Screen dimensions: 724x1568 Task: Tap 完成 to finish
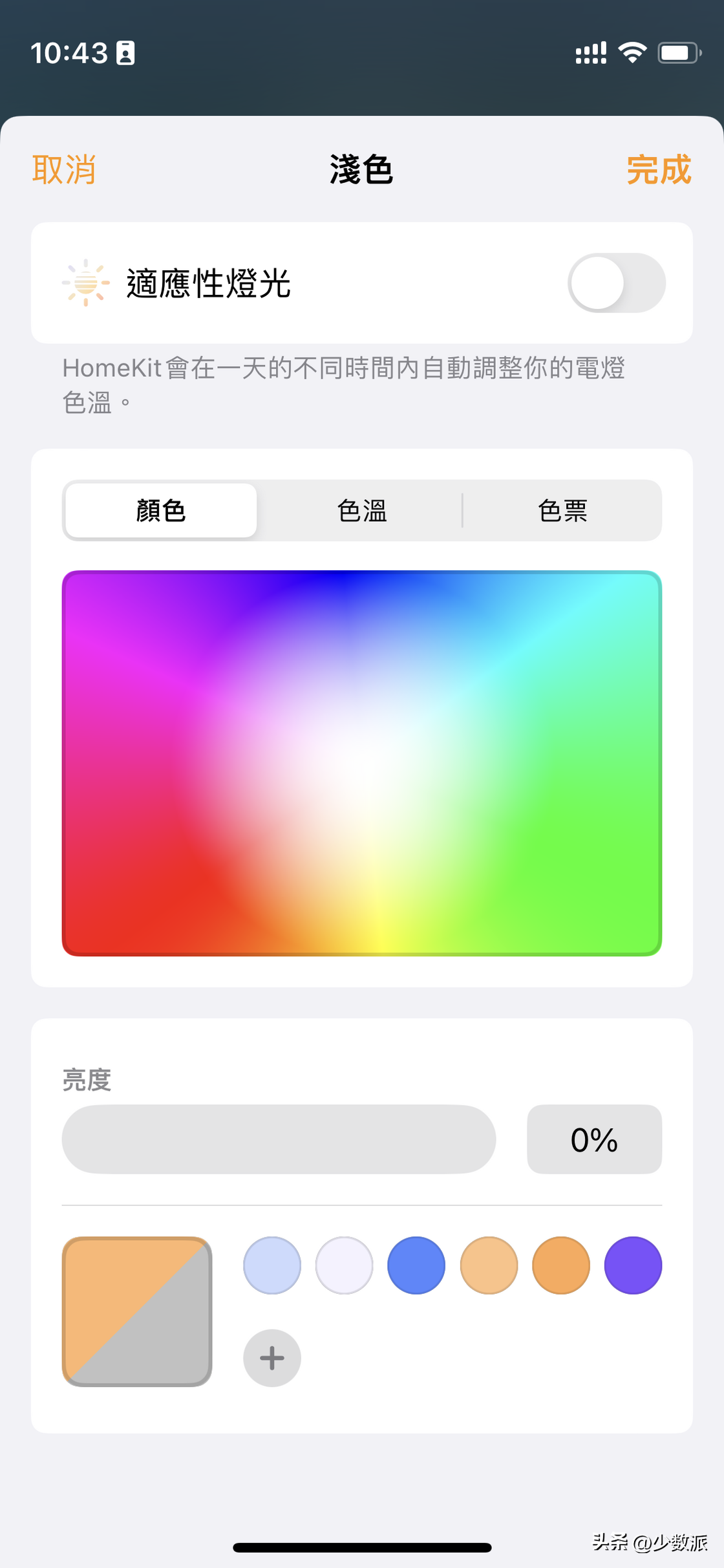(x=659, y=170)
